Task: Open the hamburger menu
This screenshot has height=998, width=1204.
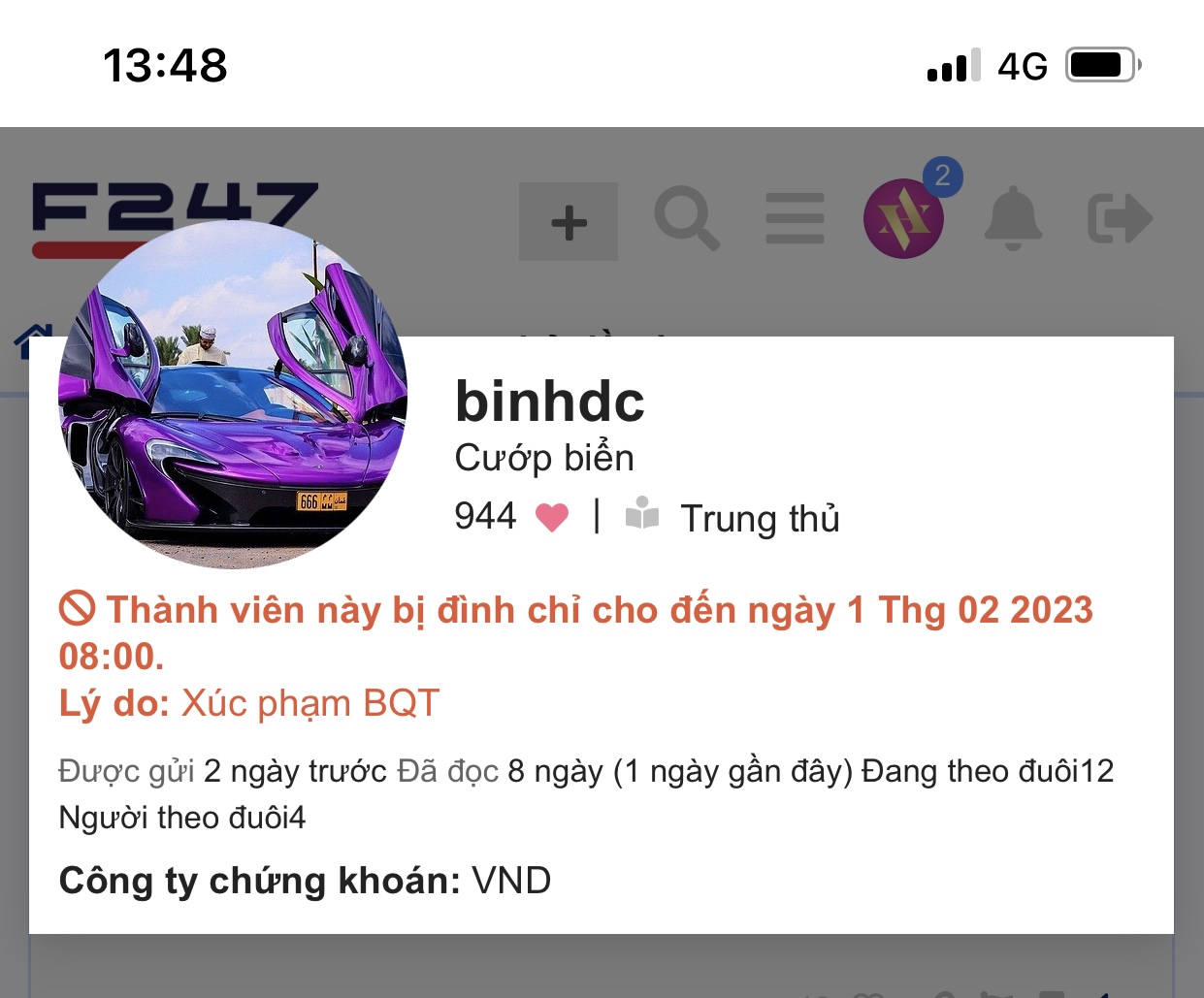Action: 795,219
